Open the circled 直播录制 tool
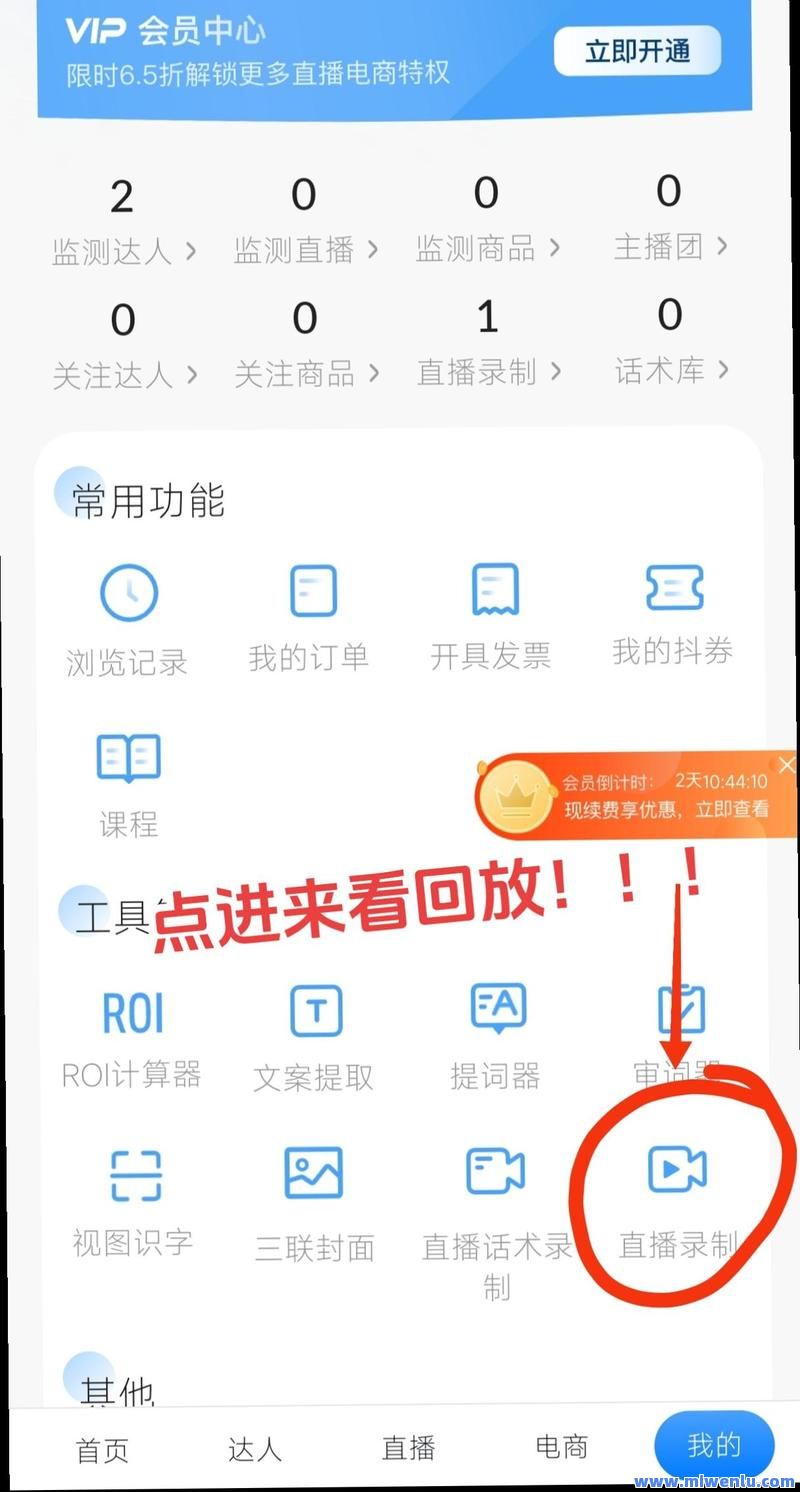Image resolution: width=800 pixels, height=1492 pixels. pyautogui.click(x=678, y=1200)
